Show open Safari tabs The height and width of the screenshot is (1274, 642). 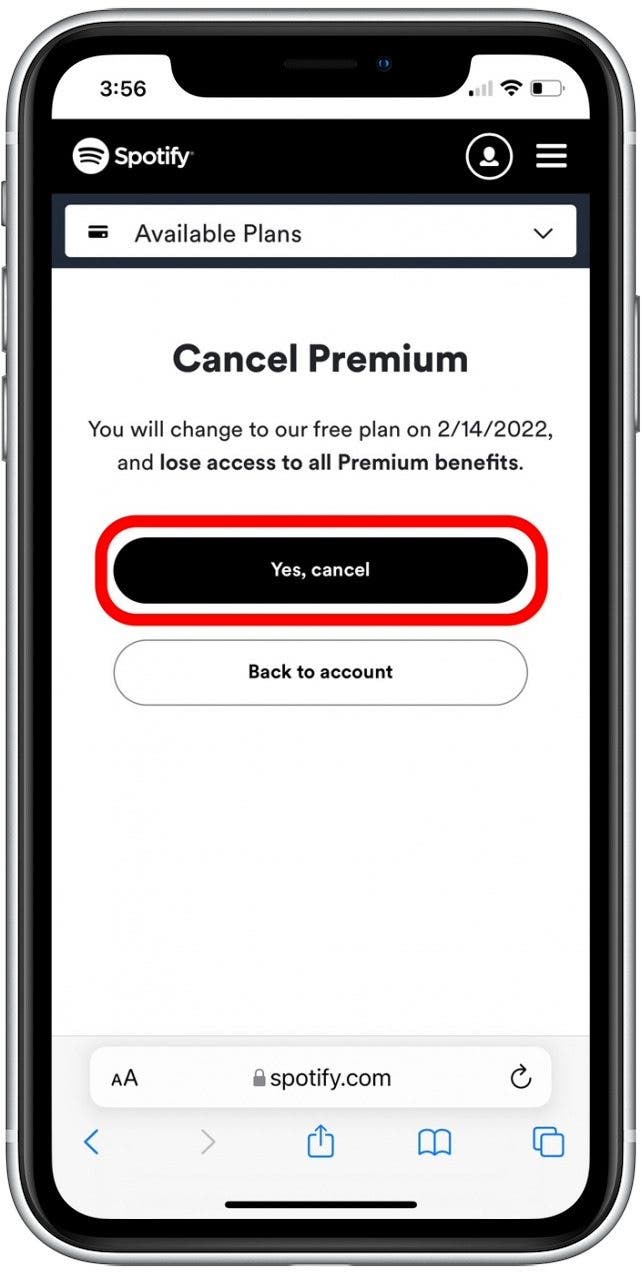pos(548,1142)
